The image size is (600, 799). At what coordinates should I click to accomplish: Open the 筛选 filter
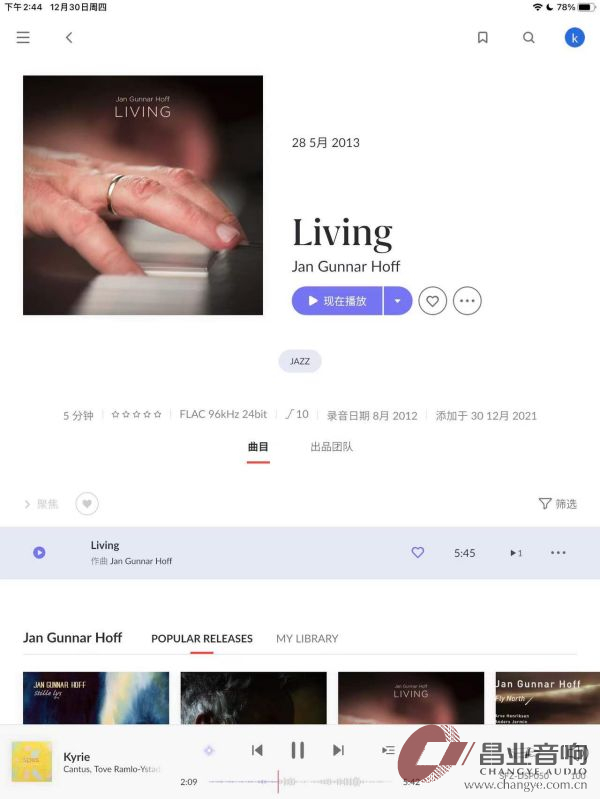click(557, 504)
